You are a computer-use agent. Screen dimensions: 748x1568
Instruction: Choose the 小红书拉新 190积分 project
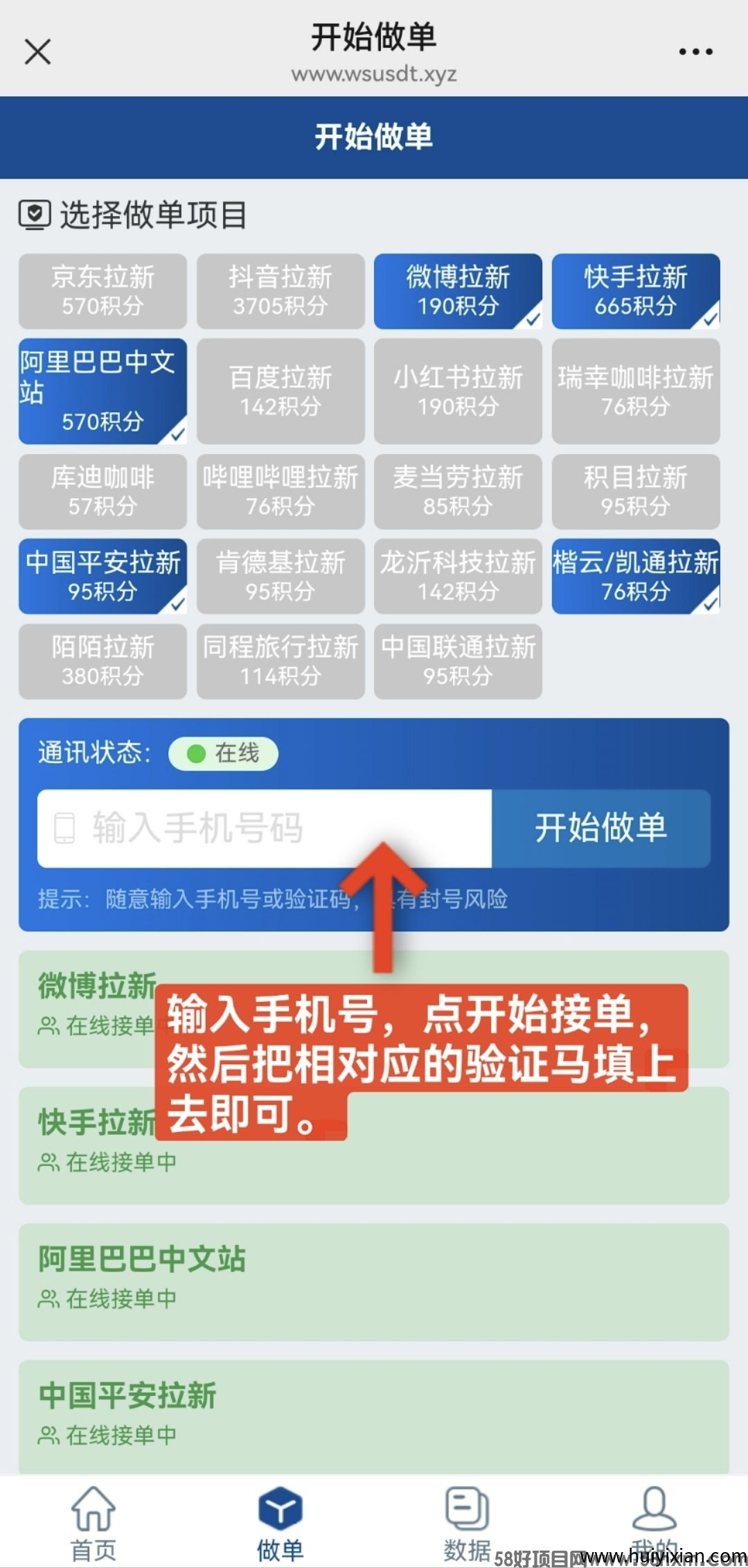coord(458,391)
